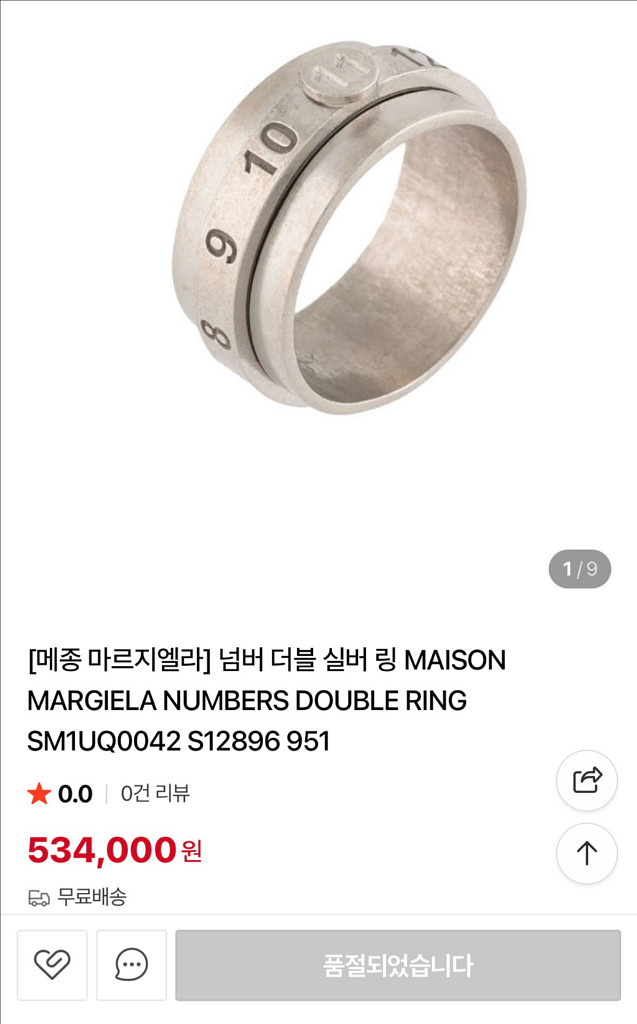The height and width of the screenshot is (1024, 637).
Task: Share this Maison Margiela ring product
Action: pyautogui.click(x=587, y=780)
